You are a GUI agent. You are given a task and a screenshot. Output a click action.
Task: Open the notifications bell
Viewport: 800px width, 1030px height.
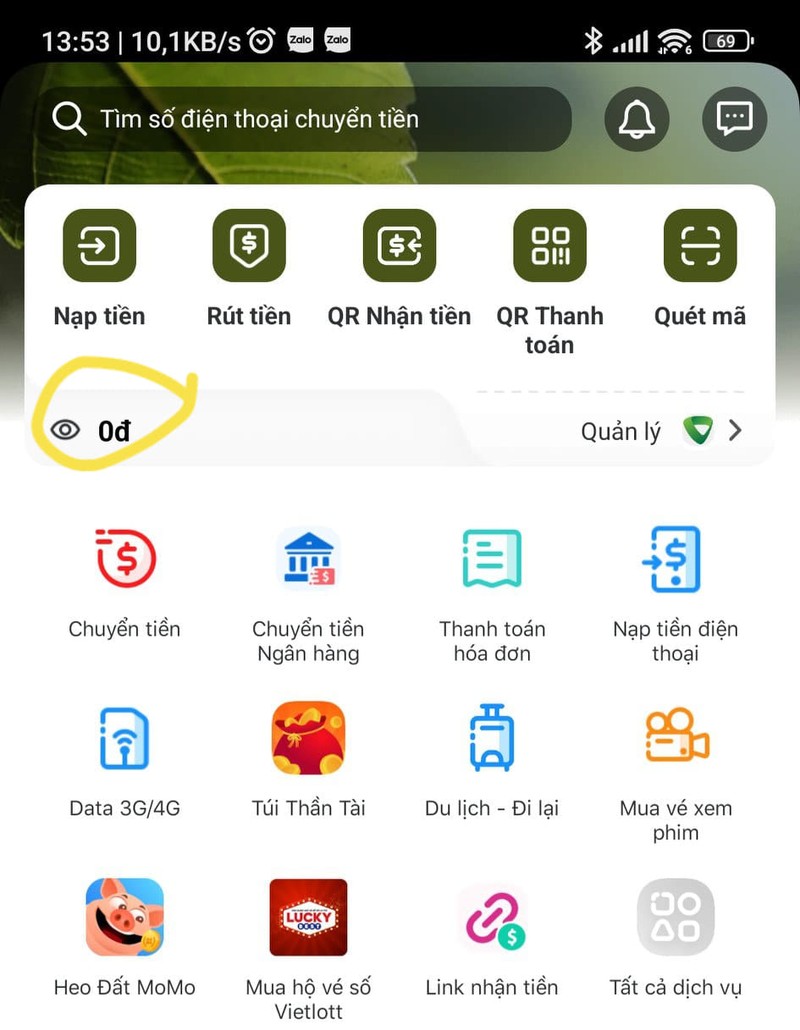(x=636, y=120)
